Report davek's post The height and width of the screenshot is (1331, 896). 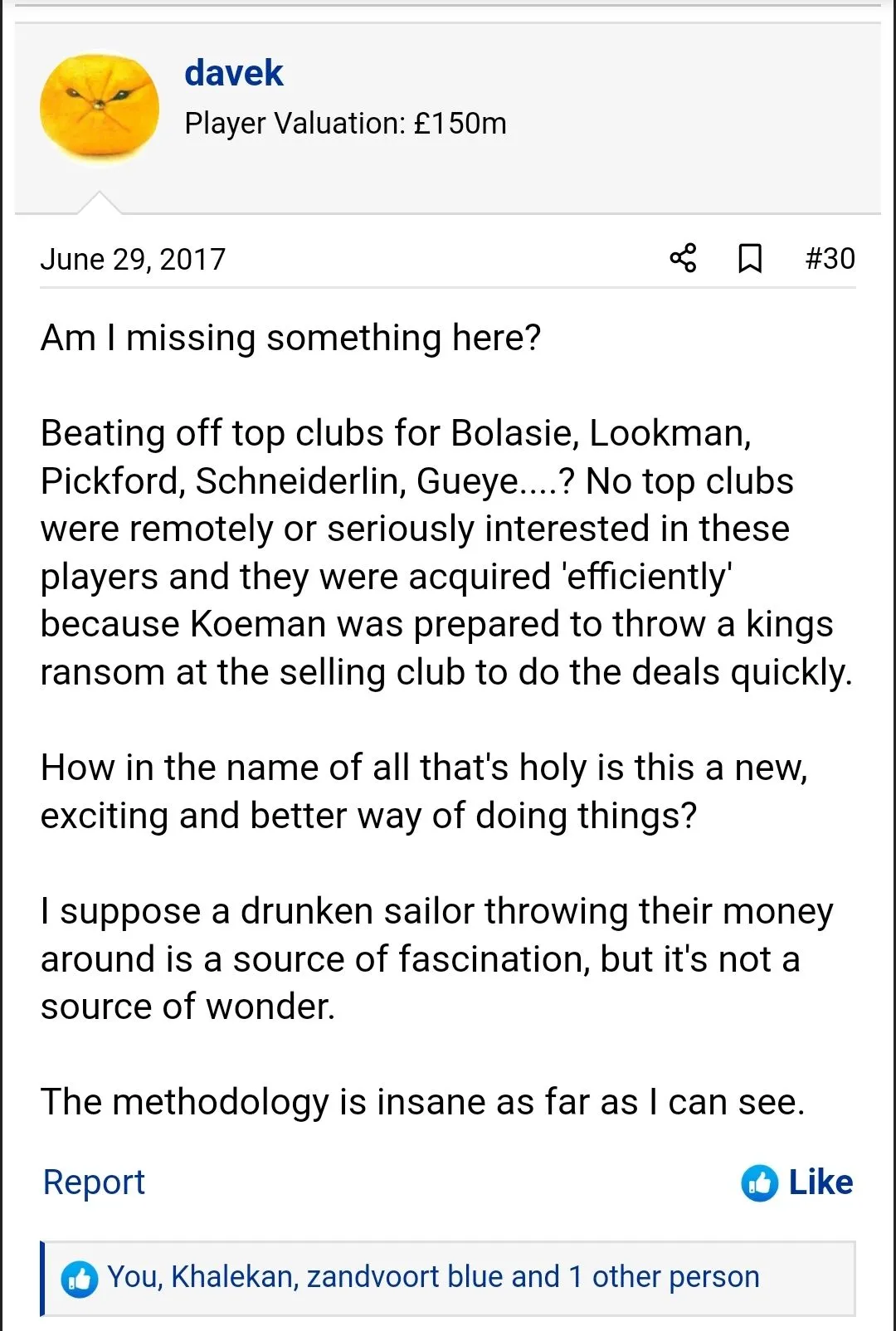tap(94, 1182)
